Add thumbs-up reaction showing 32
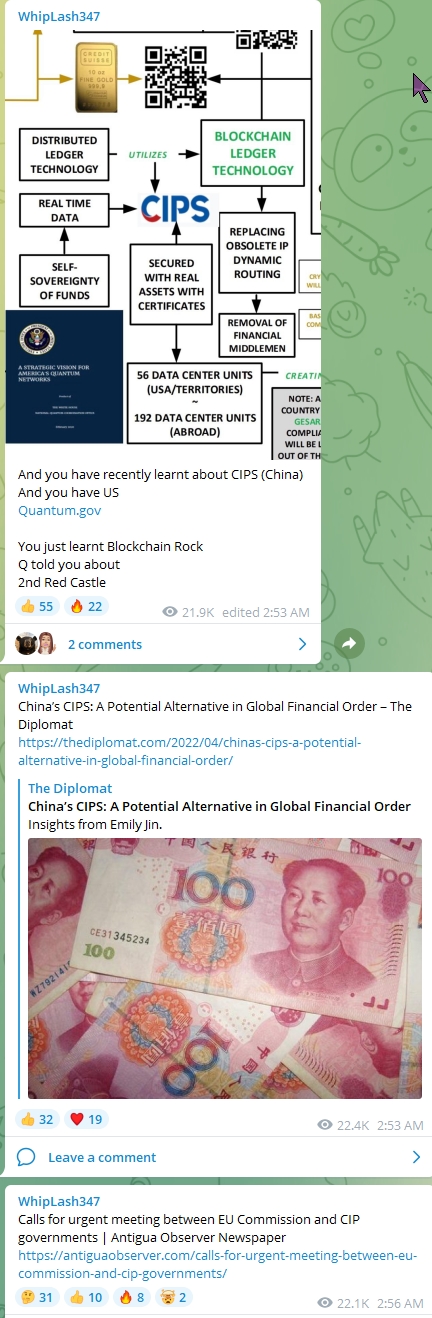This screenshot has height=1318, width=432. pos(38,1119)
